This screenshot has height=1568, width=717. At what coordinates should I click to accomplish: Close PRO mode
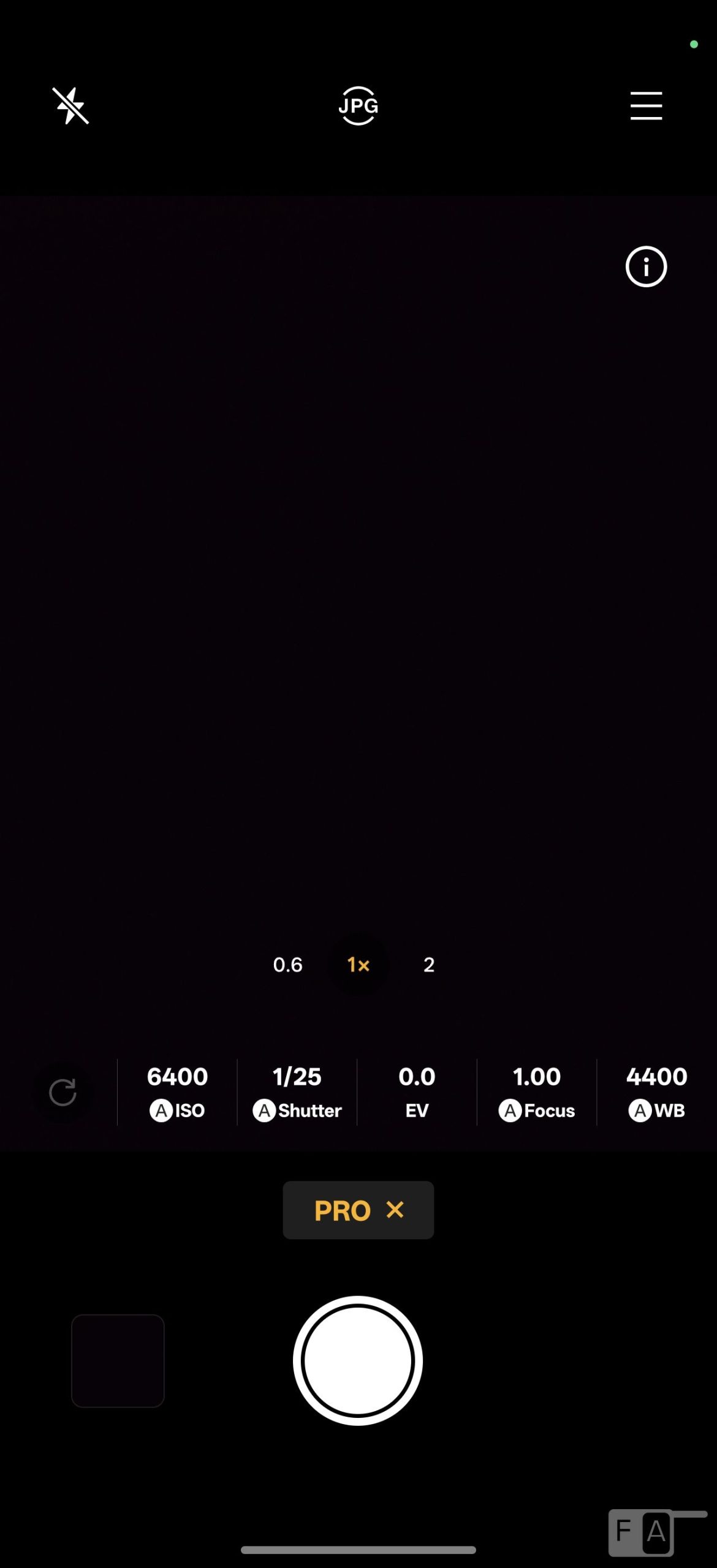click(x=395, y=1210)
